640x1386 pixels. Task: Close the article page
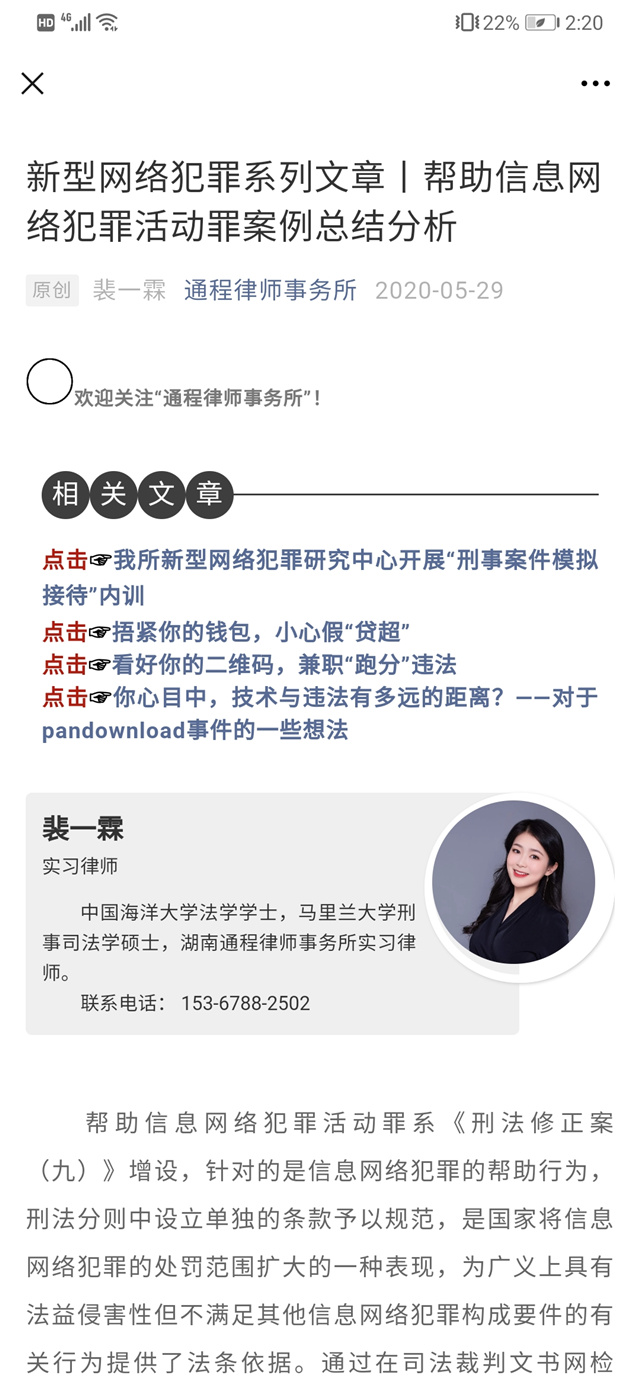pos(33,84)
